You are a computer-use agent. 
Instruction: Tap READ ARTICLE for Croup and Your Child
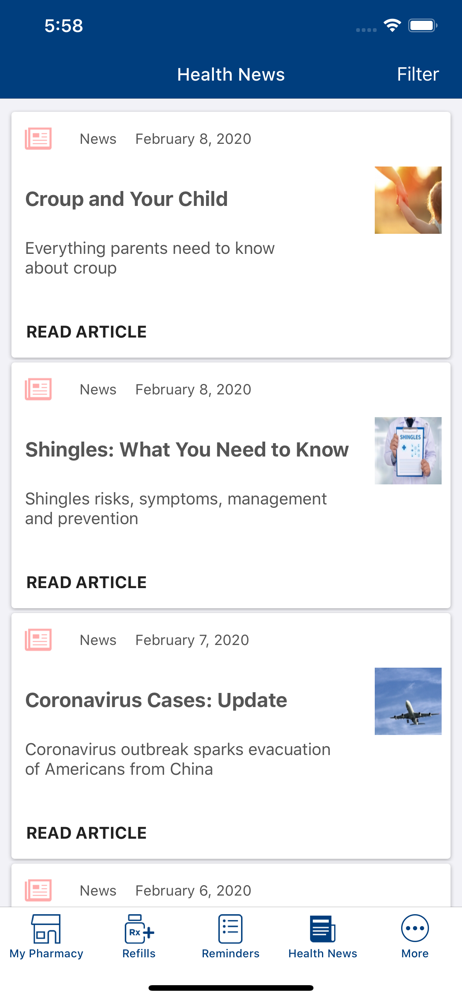[x=86, y=332]
